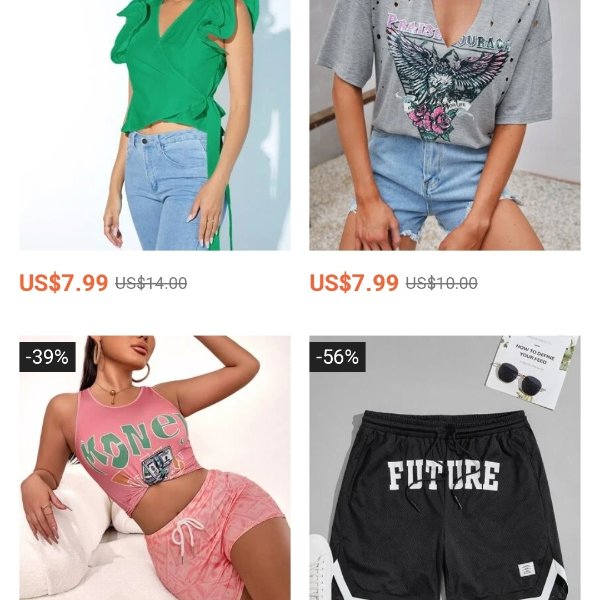Open the gray eagle graphic tee product
Image resolution: width=600 pixels, height=600 pixels.
[x=444, y=125]
